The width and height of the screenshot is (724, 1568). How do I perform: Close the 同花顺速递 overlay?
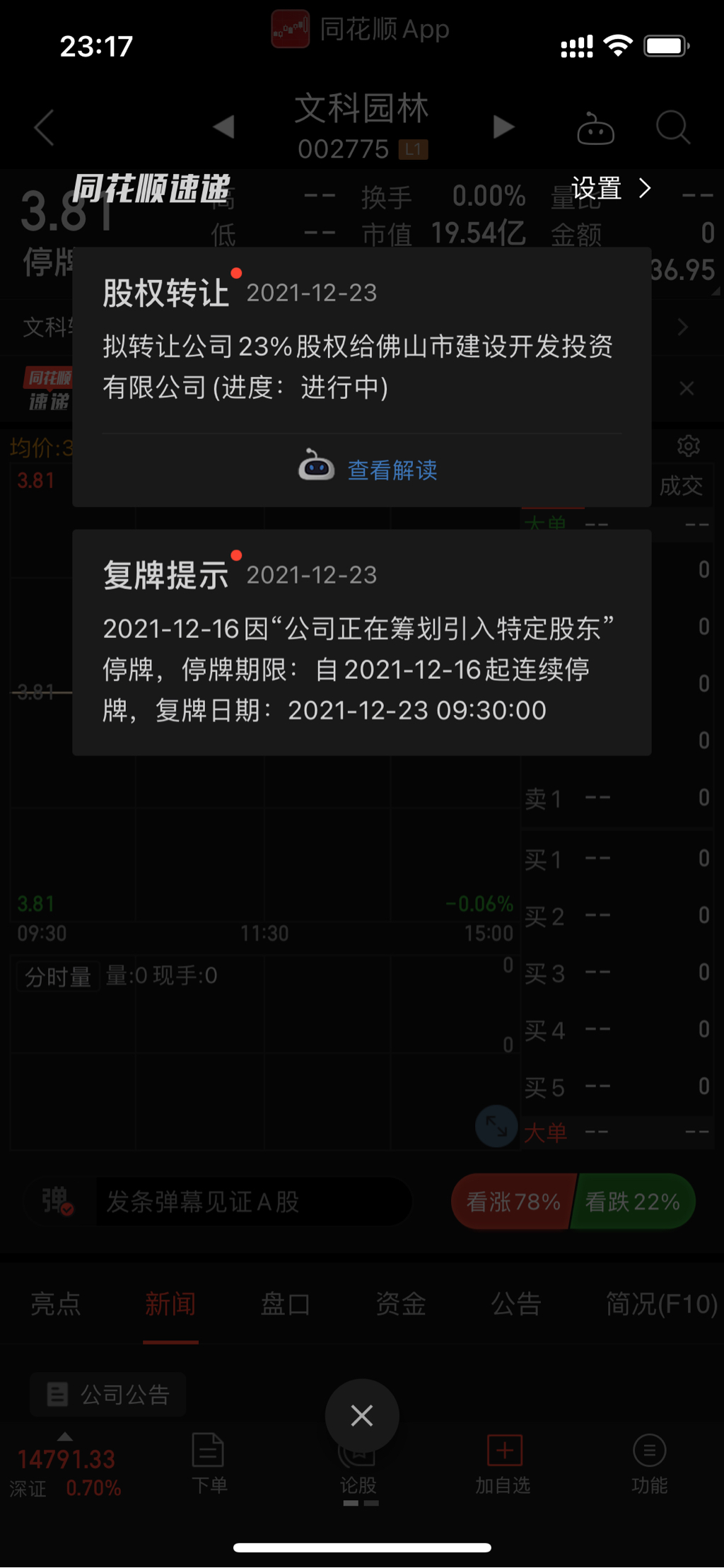361,1415
